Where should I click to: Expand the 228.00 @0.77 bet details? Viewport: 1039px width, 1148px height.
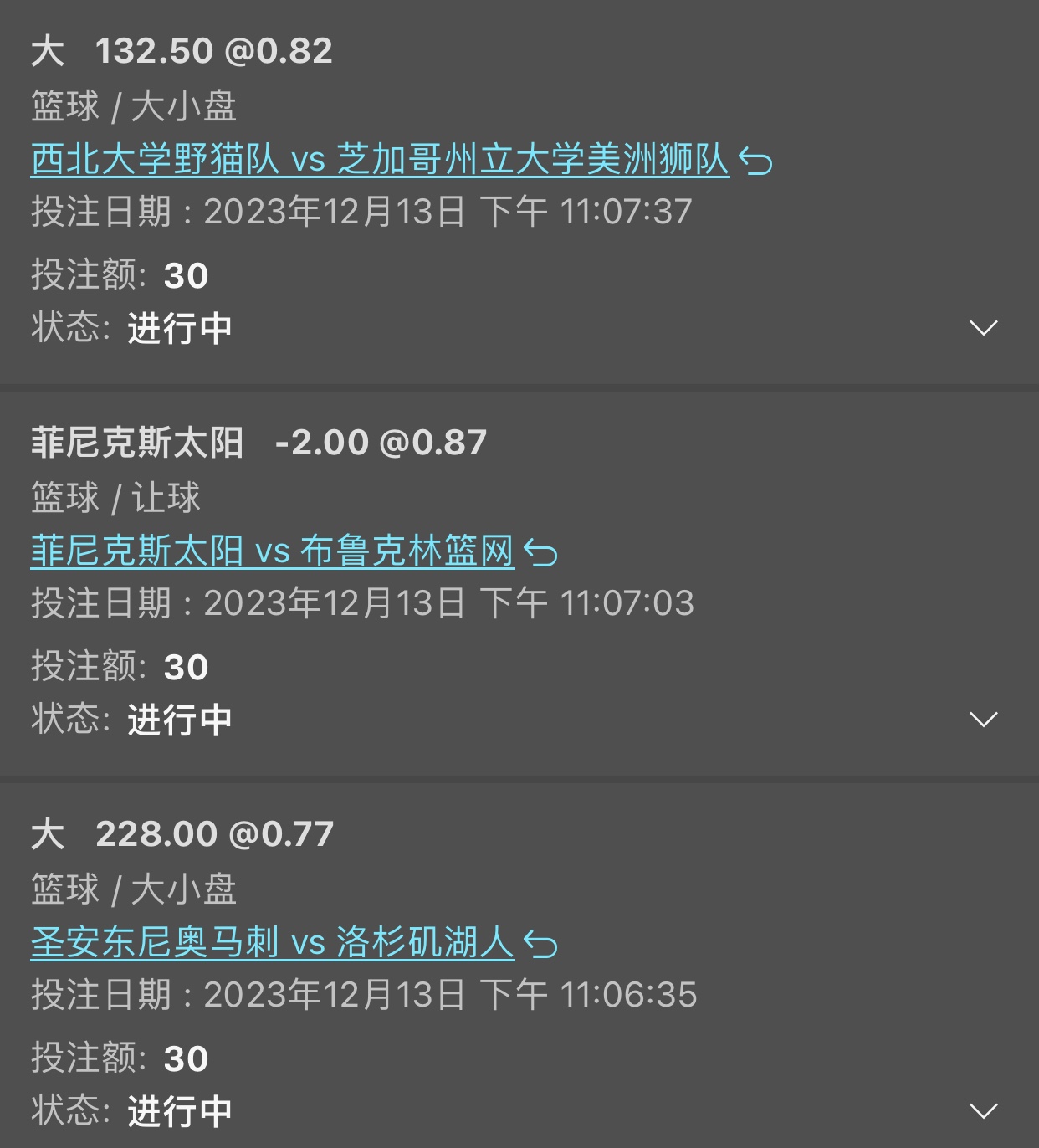(983, 1110)
